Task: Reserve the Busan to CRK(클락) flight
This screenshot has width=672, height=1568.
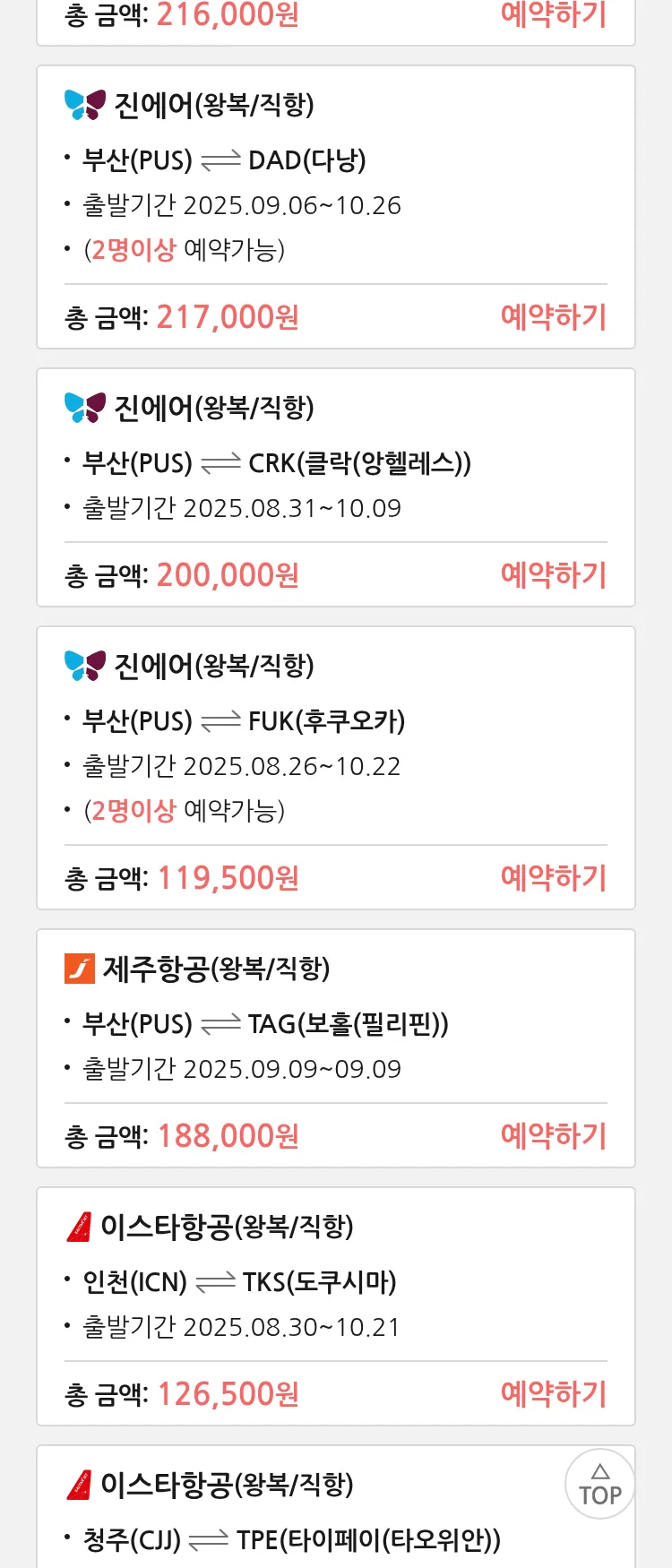Action: coord(553,575)
